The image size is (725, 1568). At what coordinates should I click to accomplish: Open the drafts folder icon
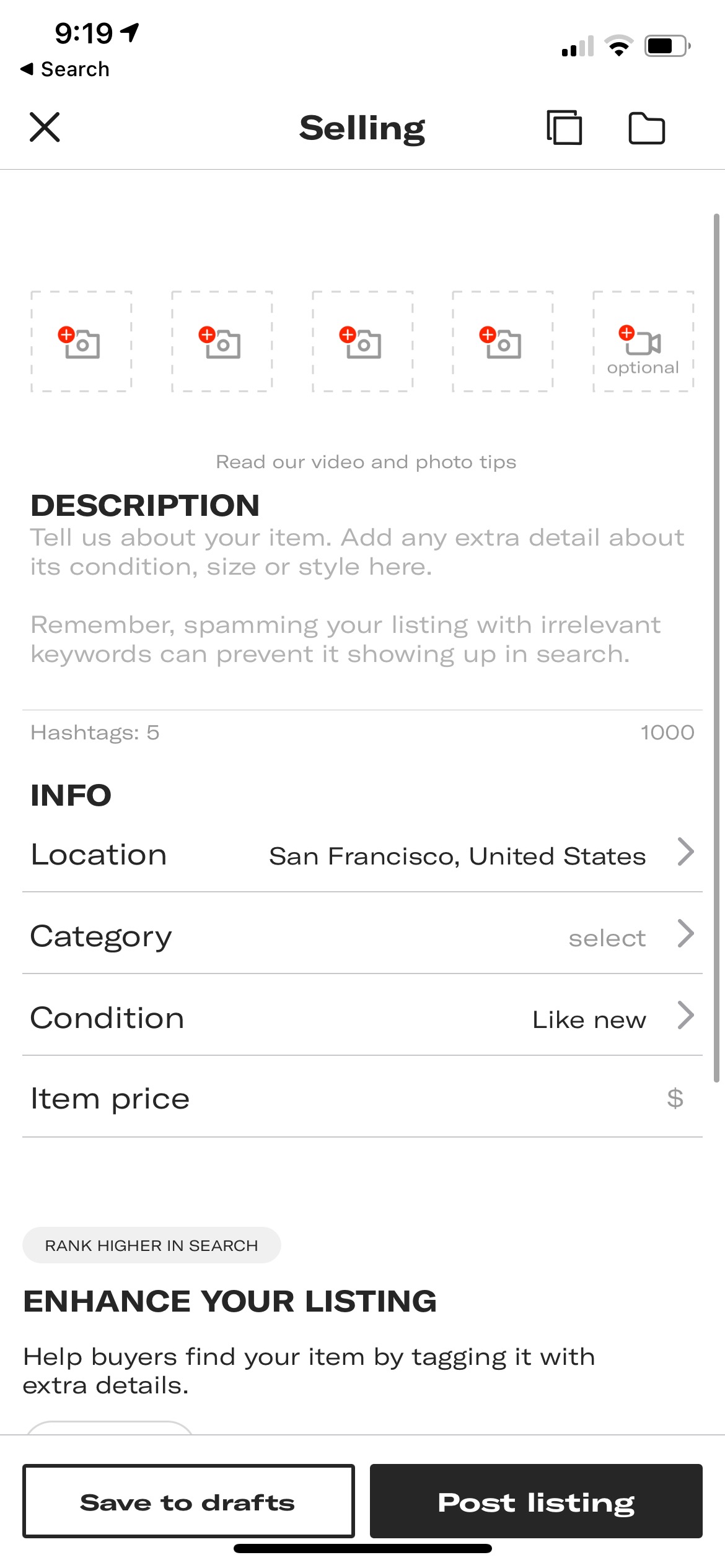click(646, 128)
